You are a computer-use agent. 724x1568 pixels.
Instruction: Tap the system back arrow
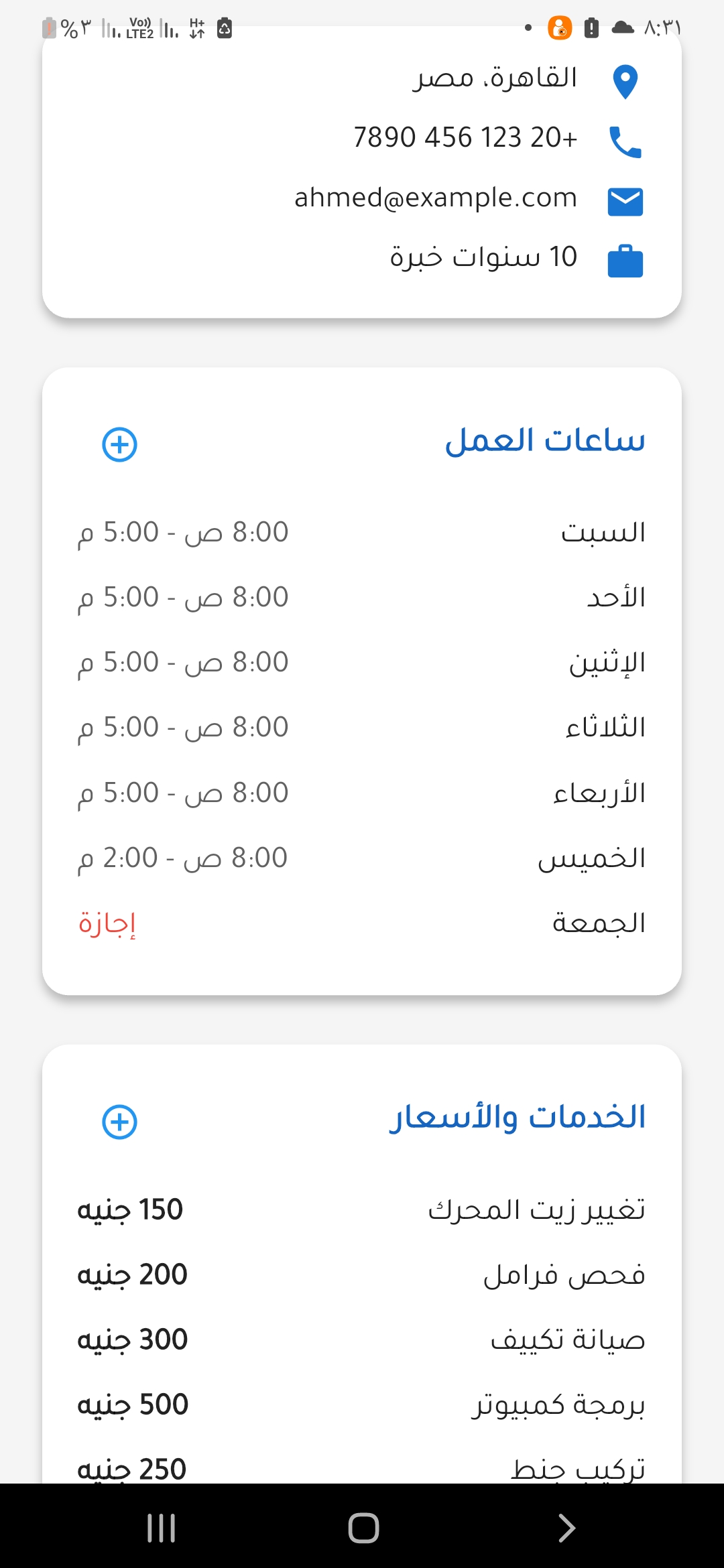(566, 1528)
